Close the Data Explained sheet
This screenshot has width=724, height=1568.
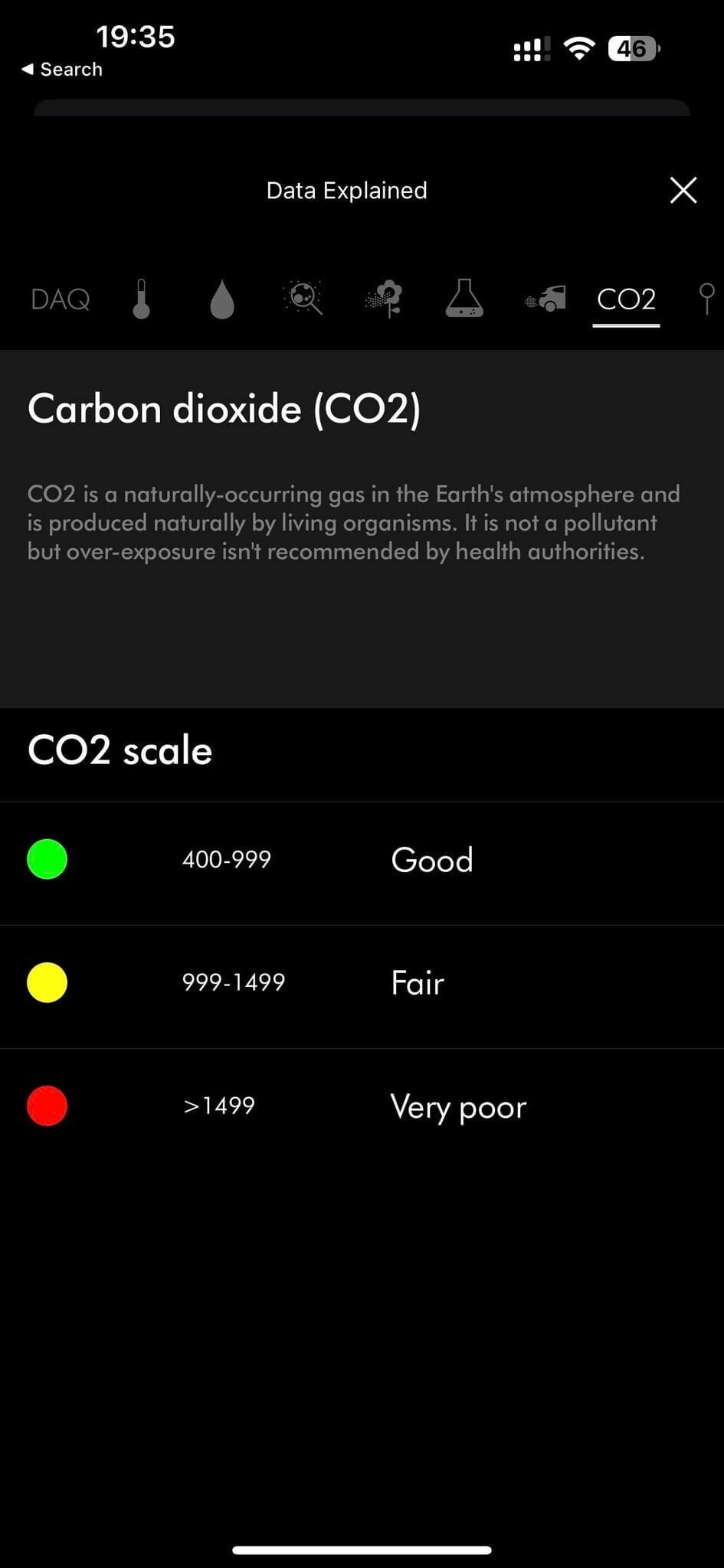[x=683, y=190]
